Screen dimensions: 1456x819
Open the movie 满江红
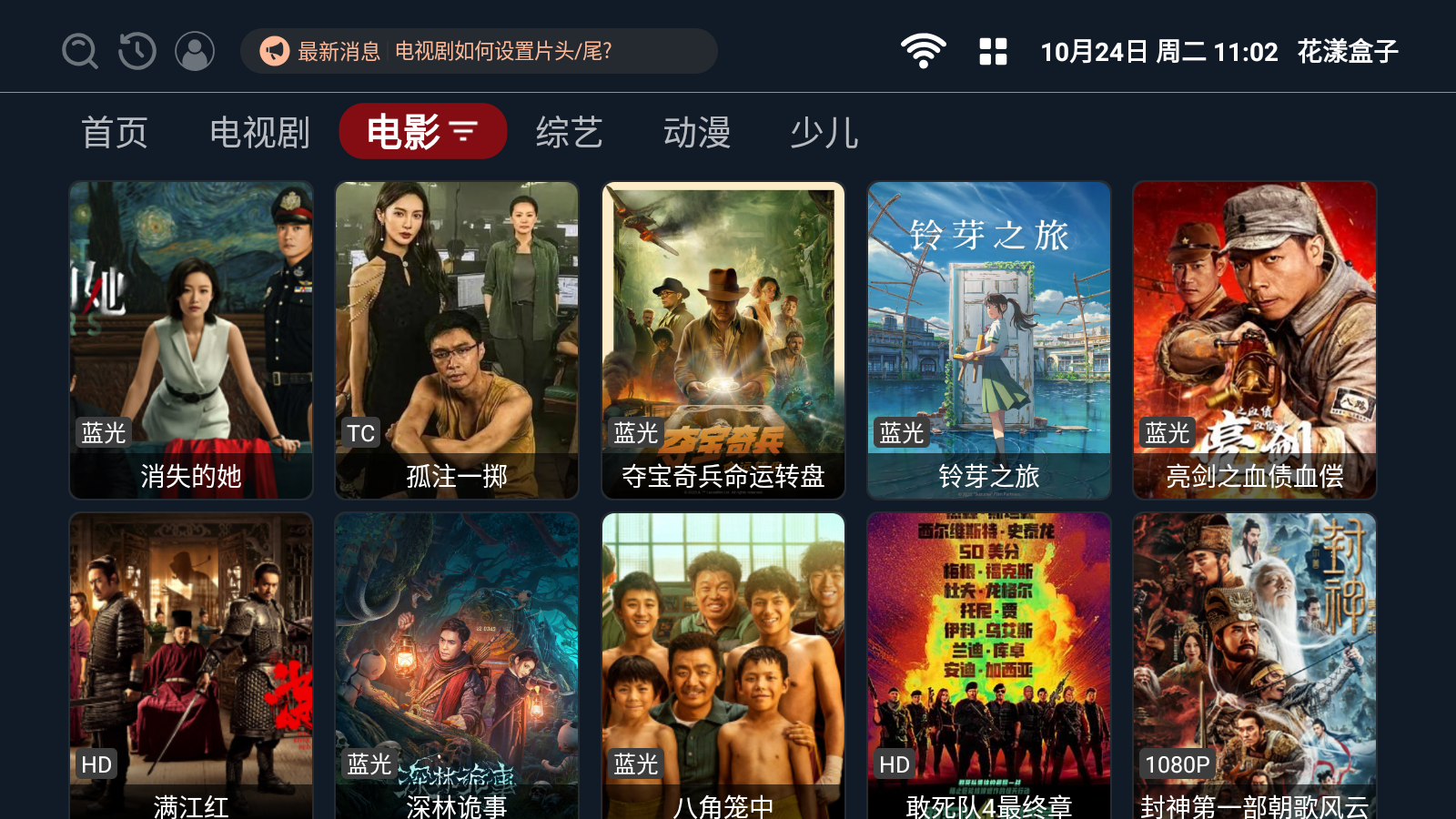(x=191, y=666)
